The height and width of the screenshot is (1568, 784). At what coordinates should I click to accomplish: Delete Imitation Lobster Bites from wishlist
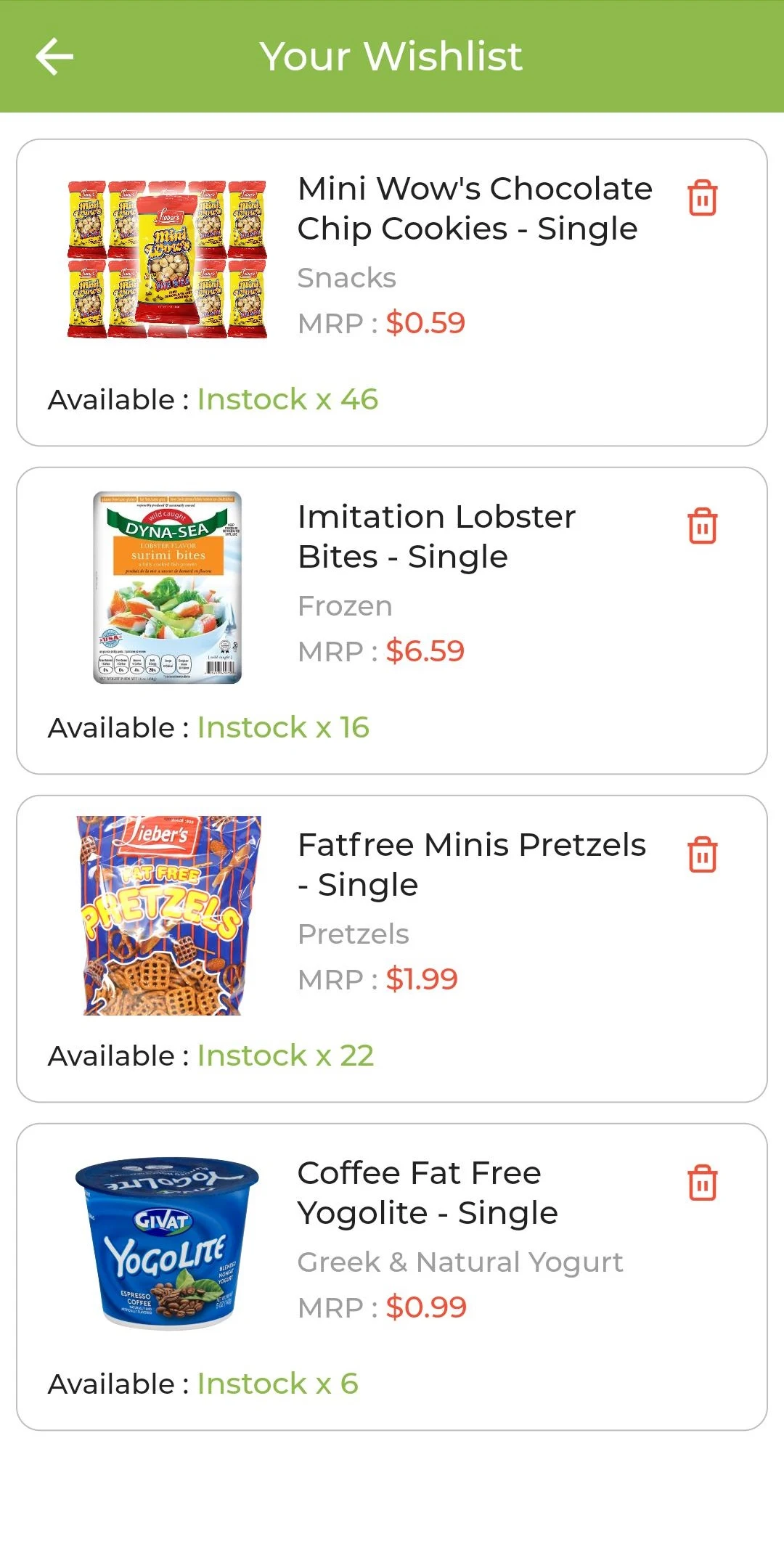point(702,526)
